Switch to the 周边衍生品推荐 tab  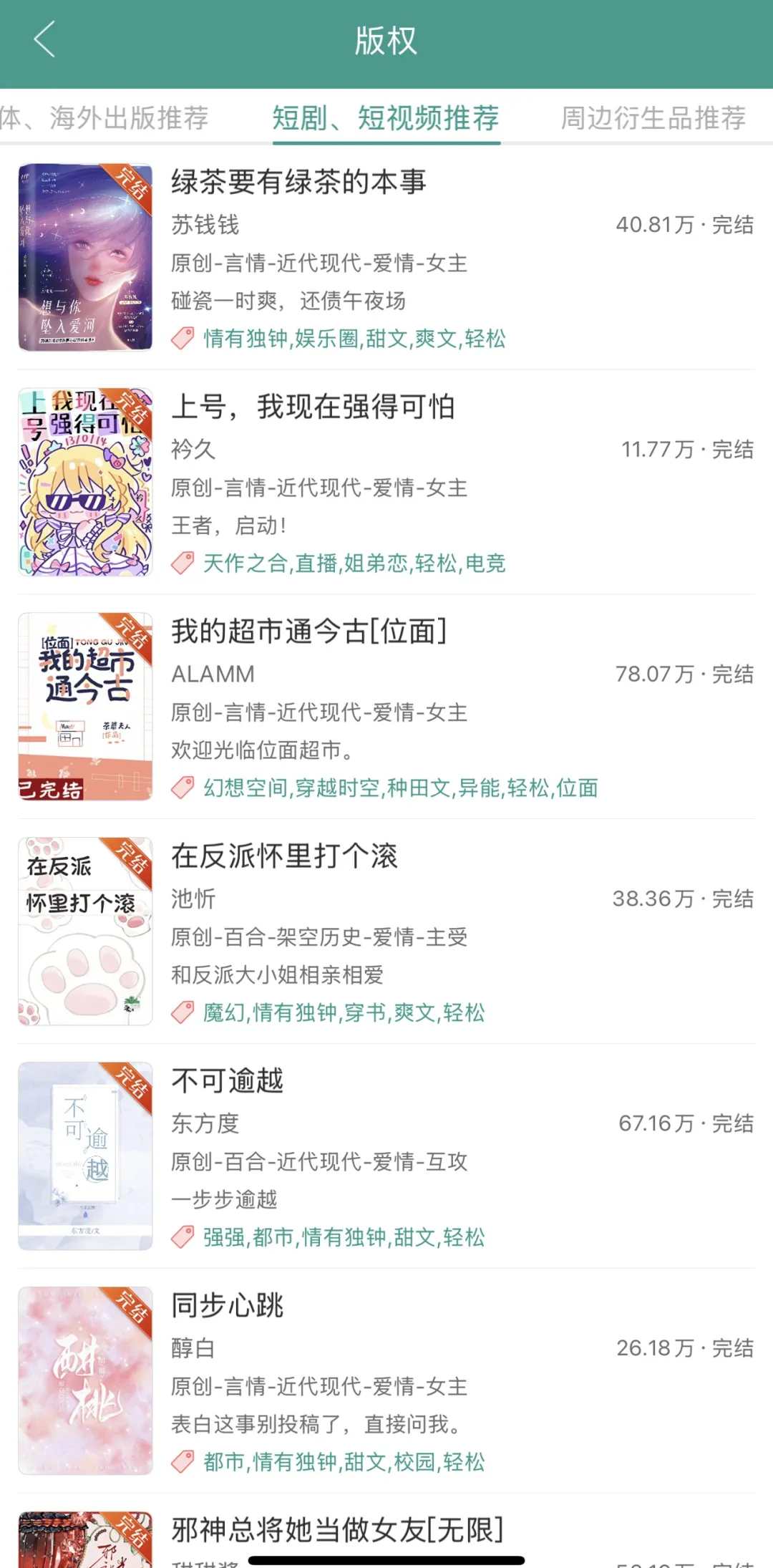tap(653, 118)
